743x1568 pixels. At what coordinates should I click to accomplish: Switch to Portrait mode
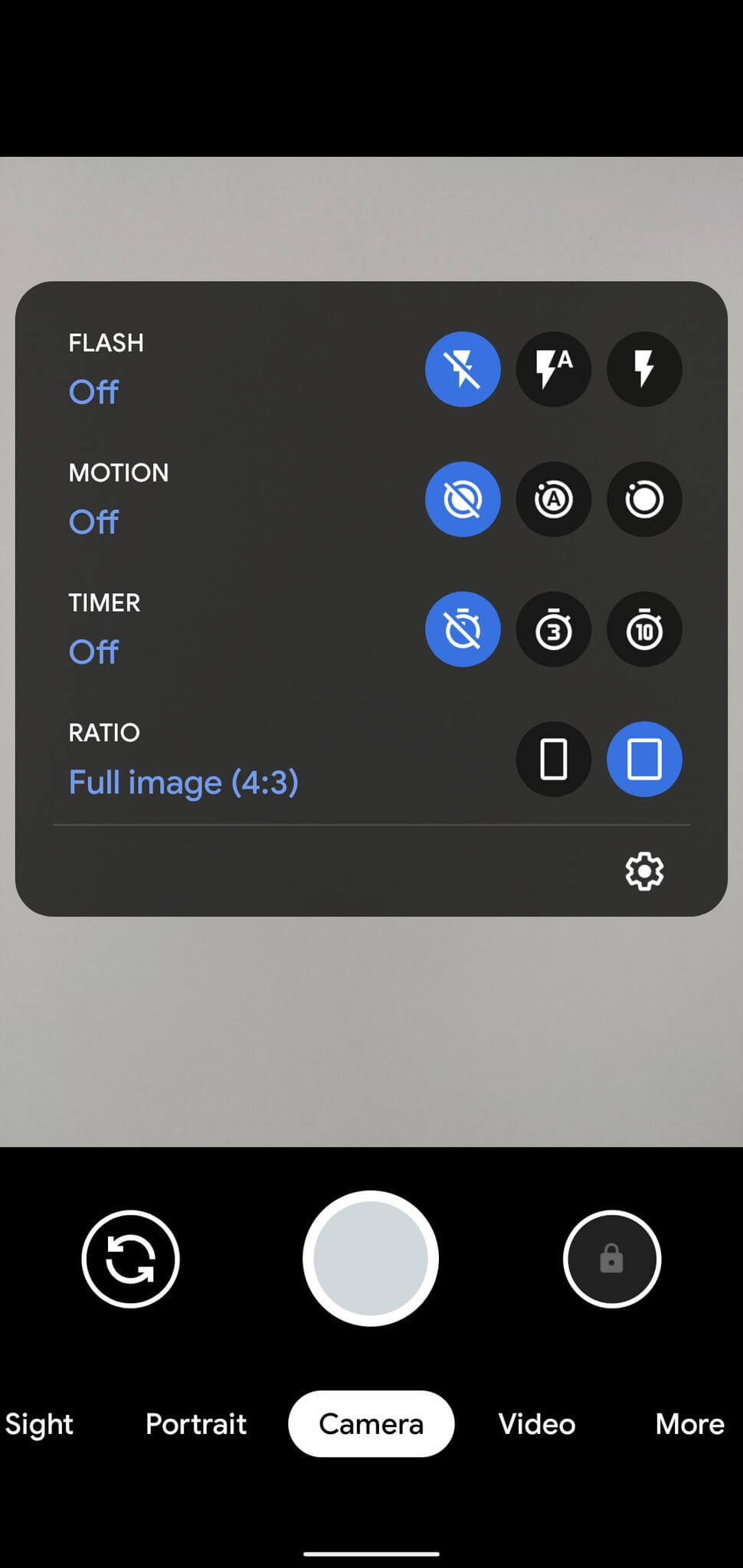coord(196,1424)
